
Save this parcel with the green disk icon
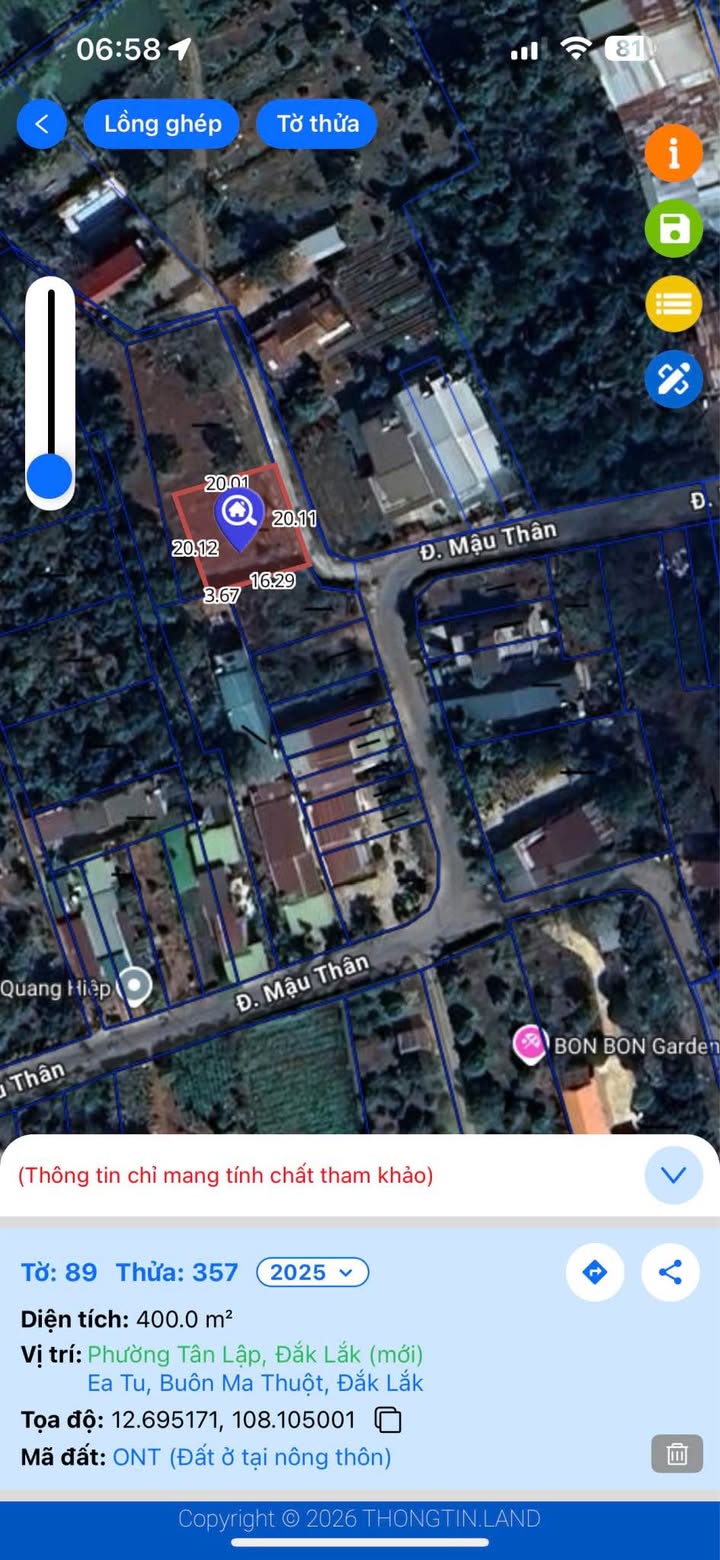pyautogui.click(x=673, y=229)
